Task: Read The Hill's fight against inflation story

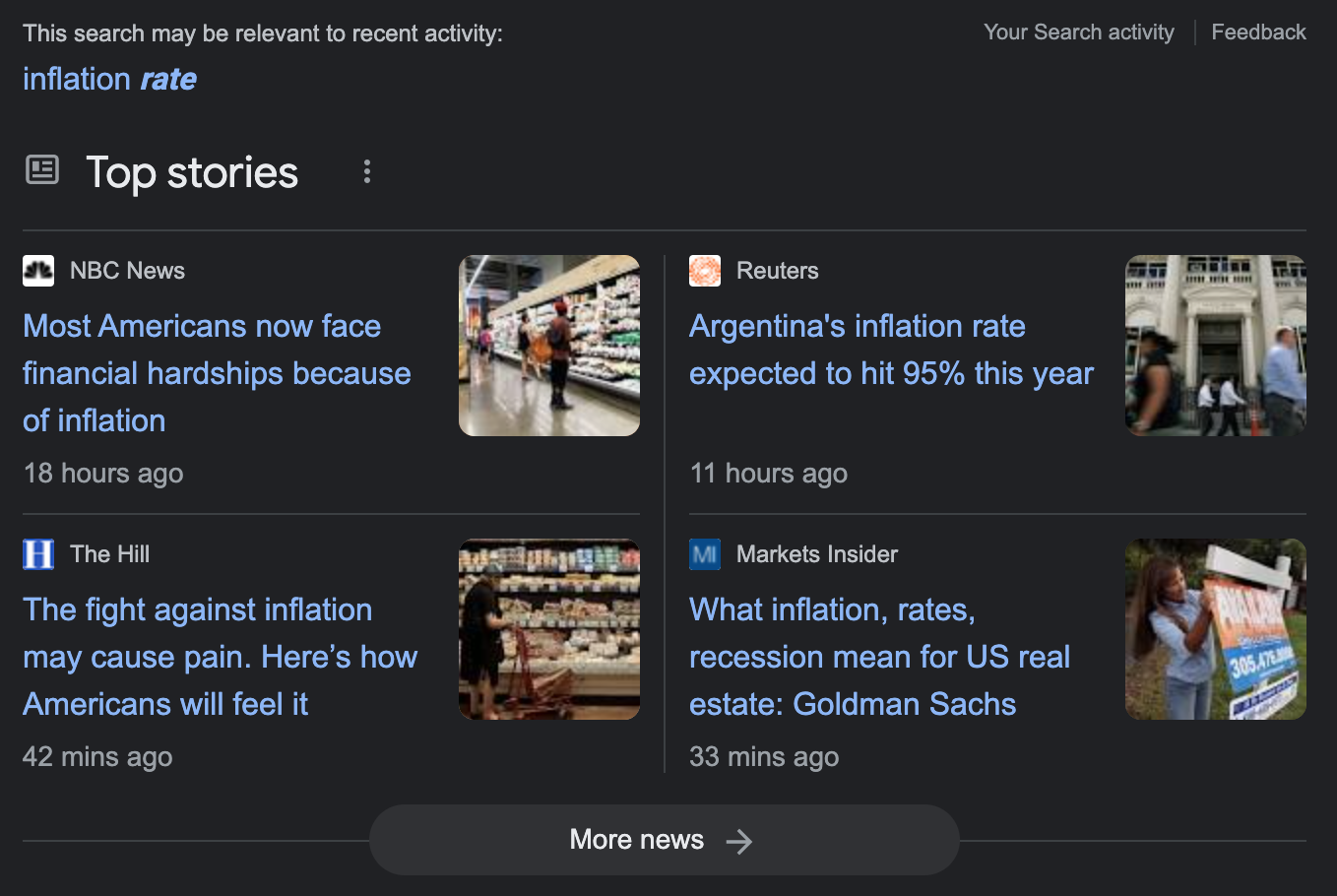Action: click(220, 657)
